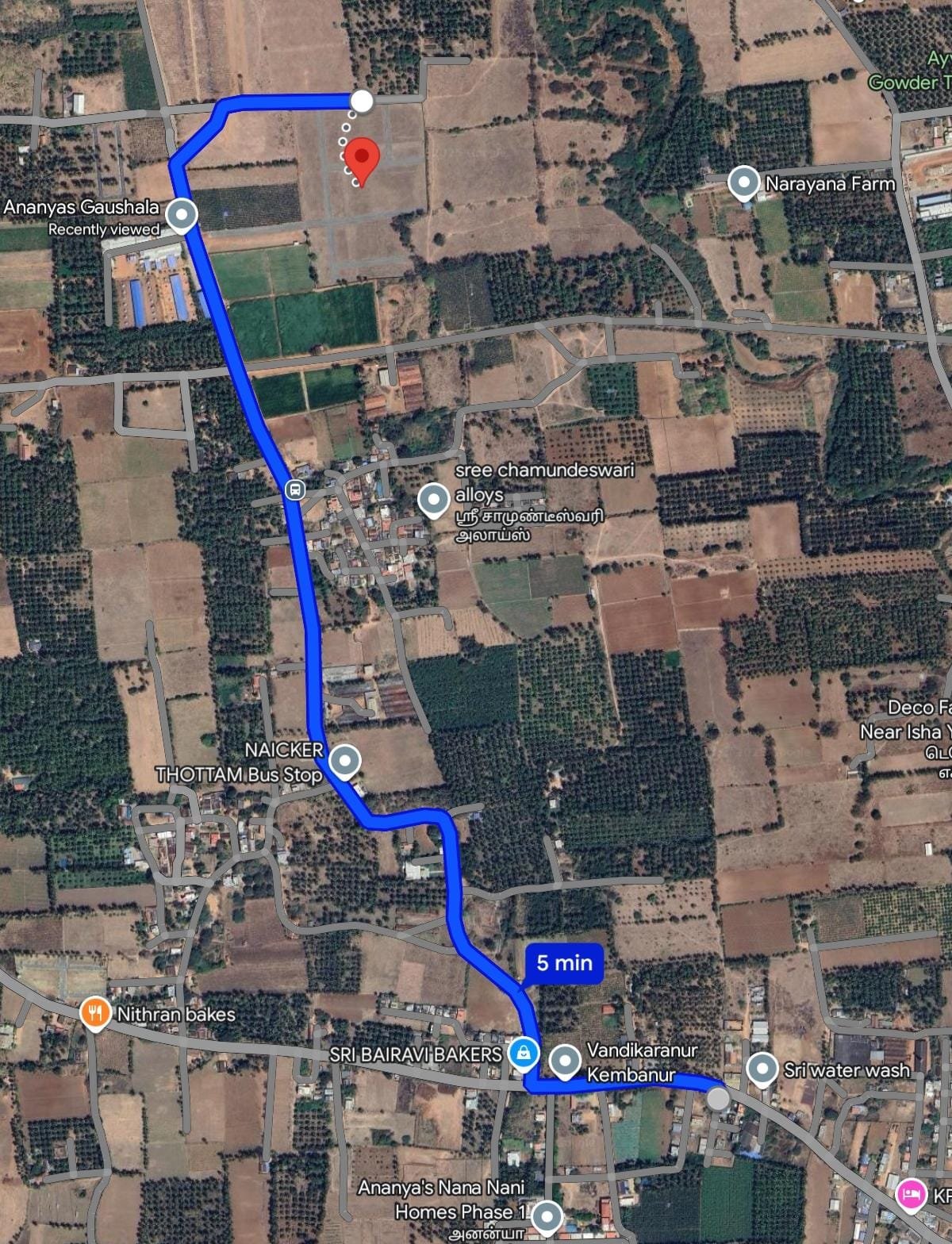This screenshot has height=1244, width=952.
Task: Tap the red destination pin
Action: tap(361, 158)
